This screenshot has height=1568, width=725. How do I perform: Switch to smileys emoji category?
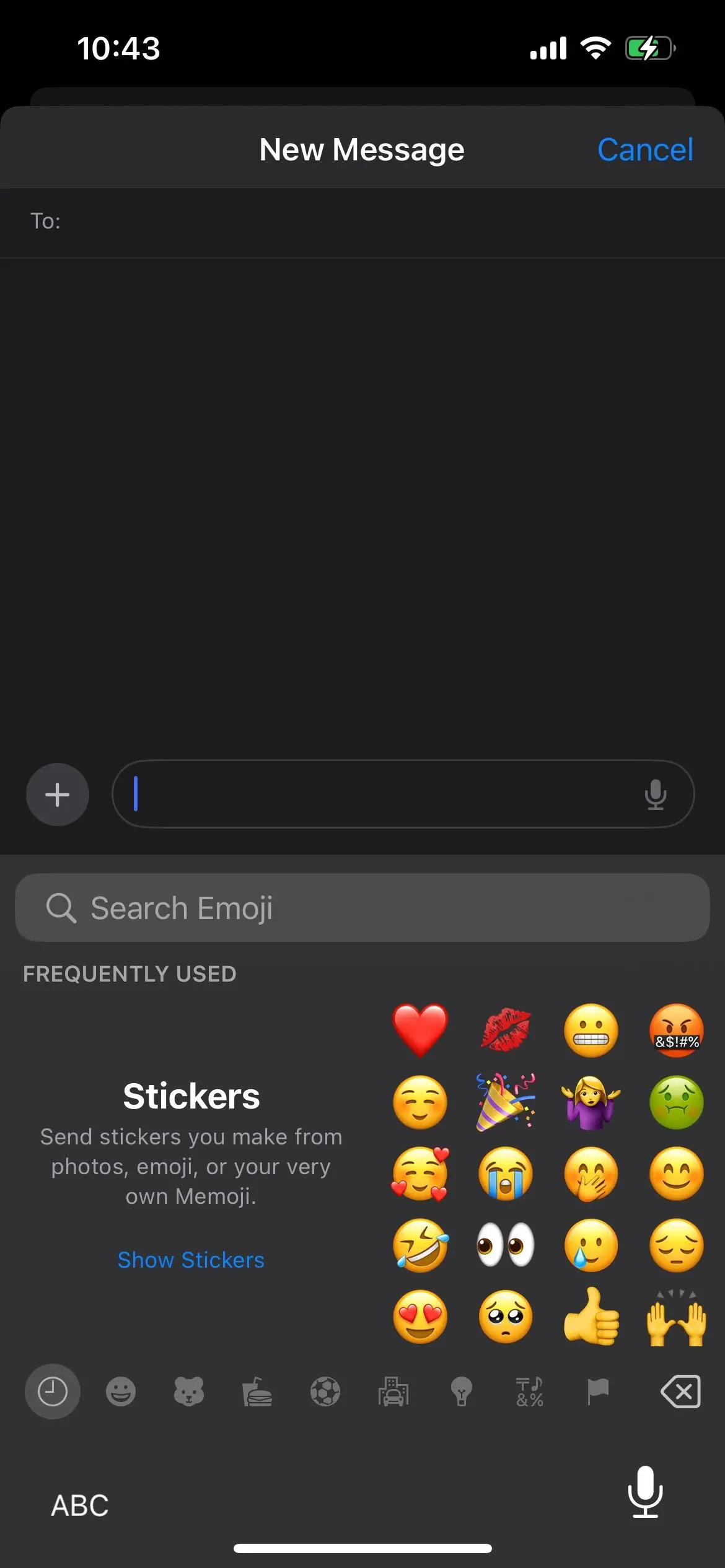(x=121, y=1392)
